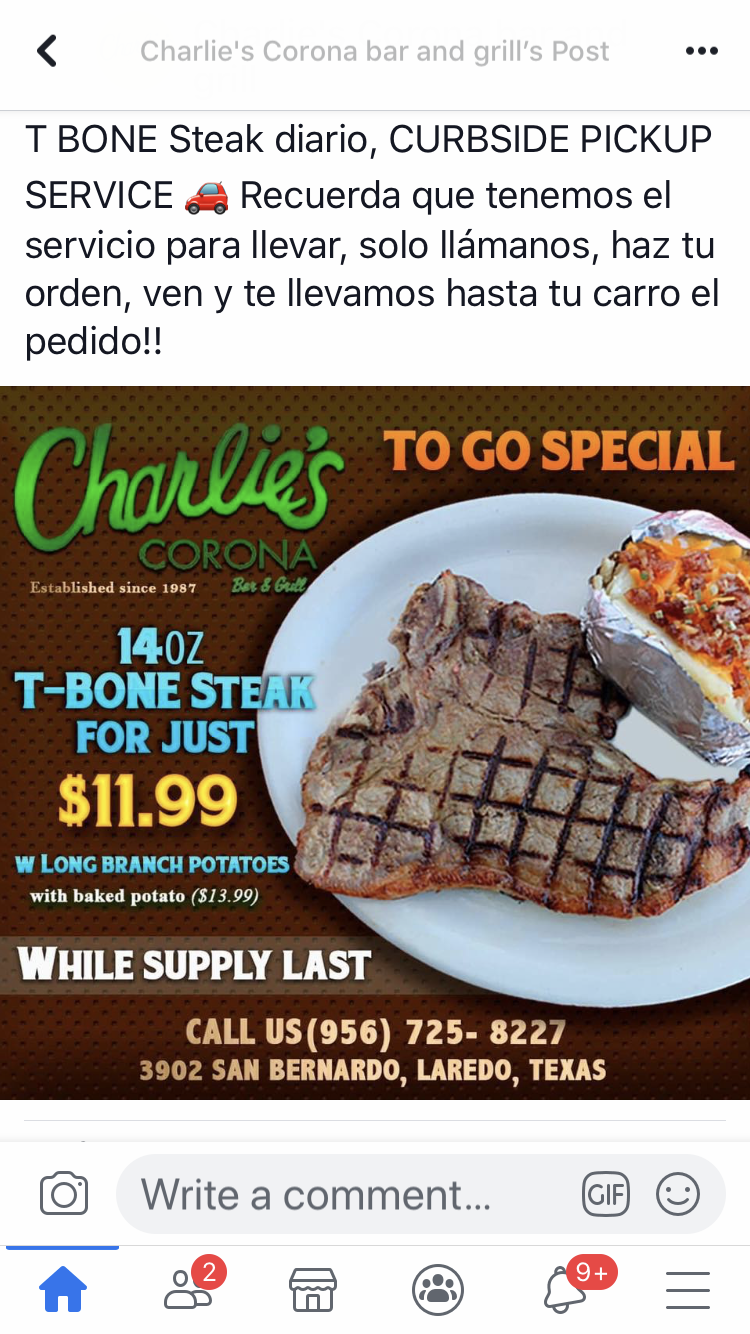Open the Groups tab
The height and width of the screenshot is (1334, 750).
click(438, 1289)
